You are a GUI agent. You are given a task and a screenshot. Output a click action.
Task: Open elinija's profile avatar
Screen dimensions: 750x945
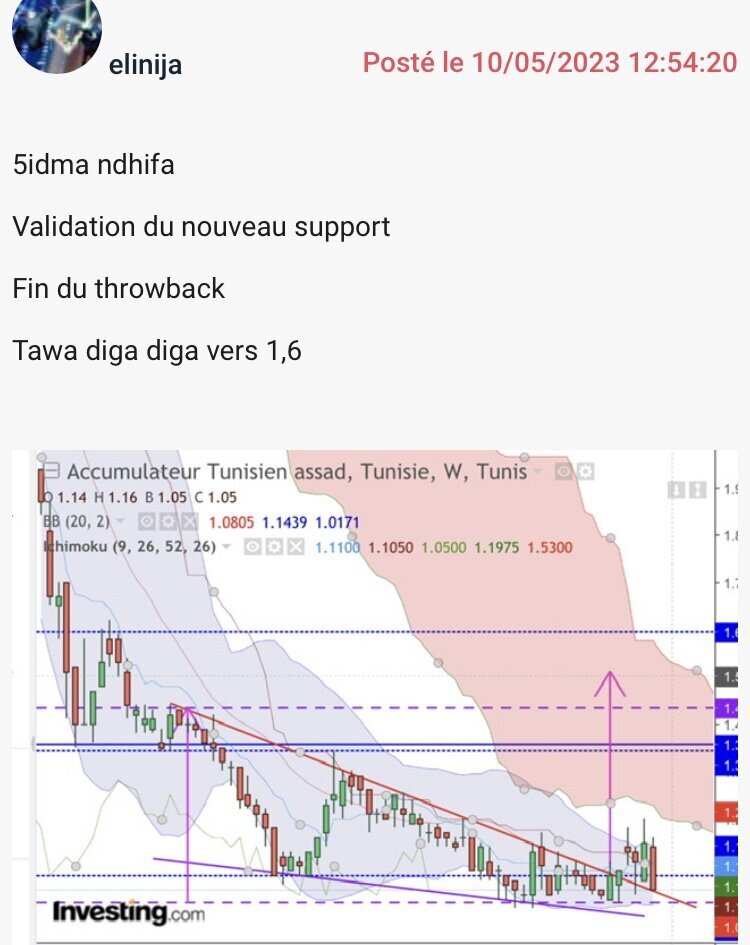tap(57, 32)
